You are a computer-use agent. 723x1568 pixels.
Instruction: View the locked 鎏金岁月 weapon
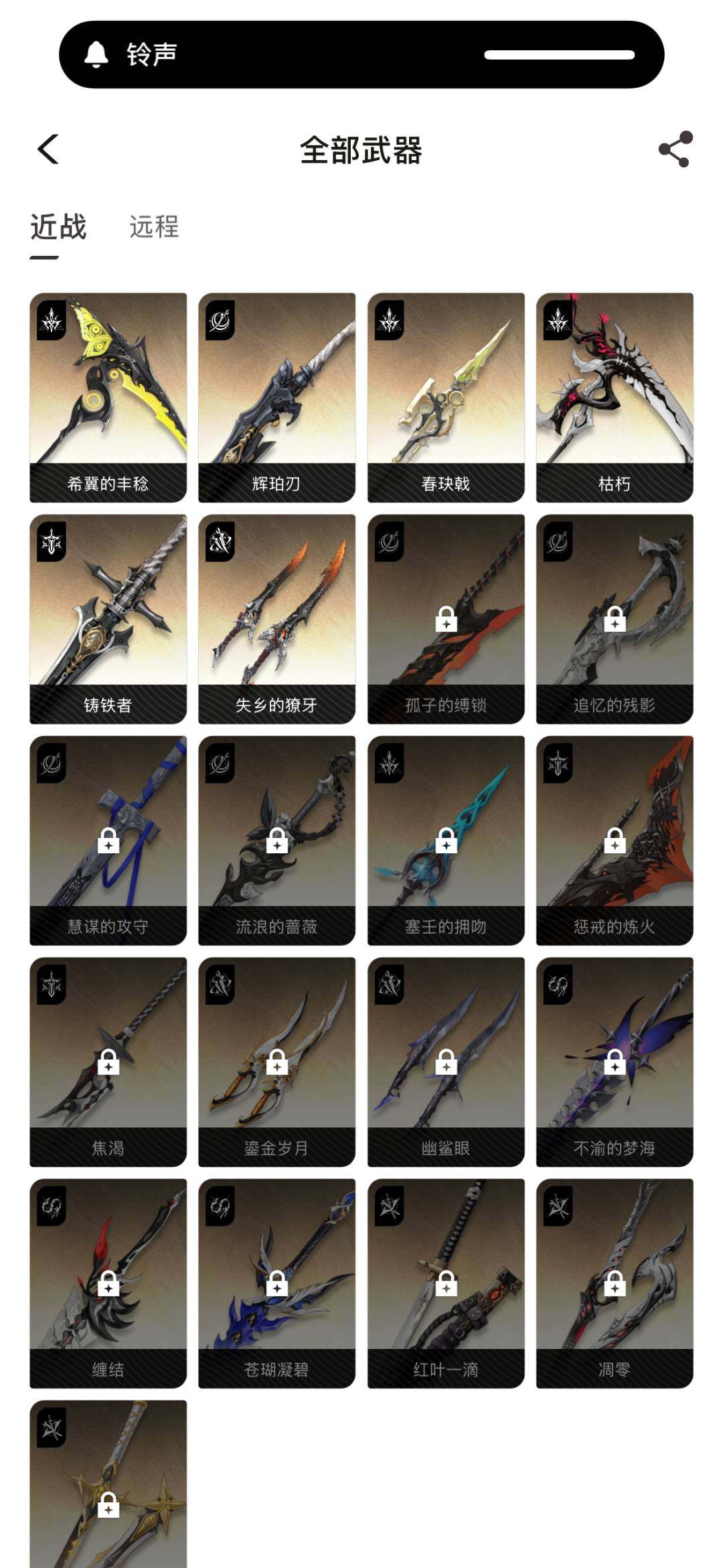coord(276,1062)
